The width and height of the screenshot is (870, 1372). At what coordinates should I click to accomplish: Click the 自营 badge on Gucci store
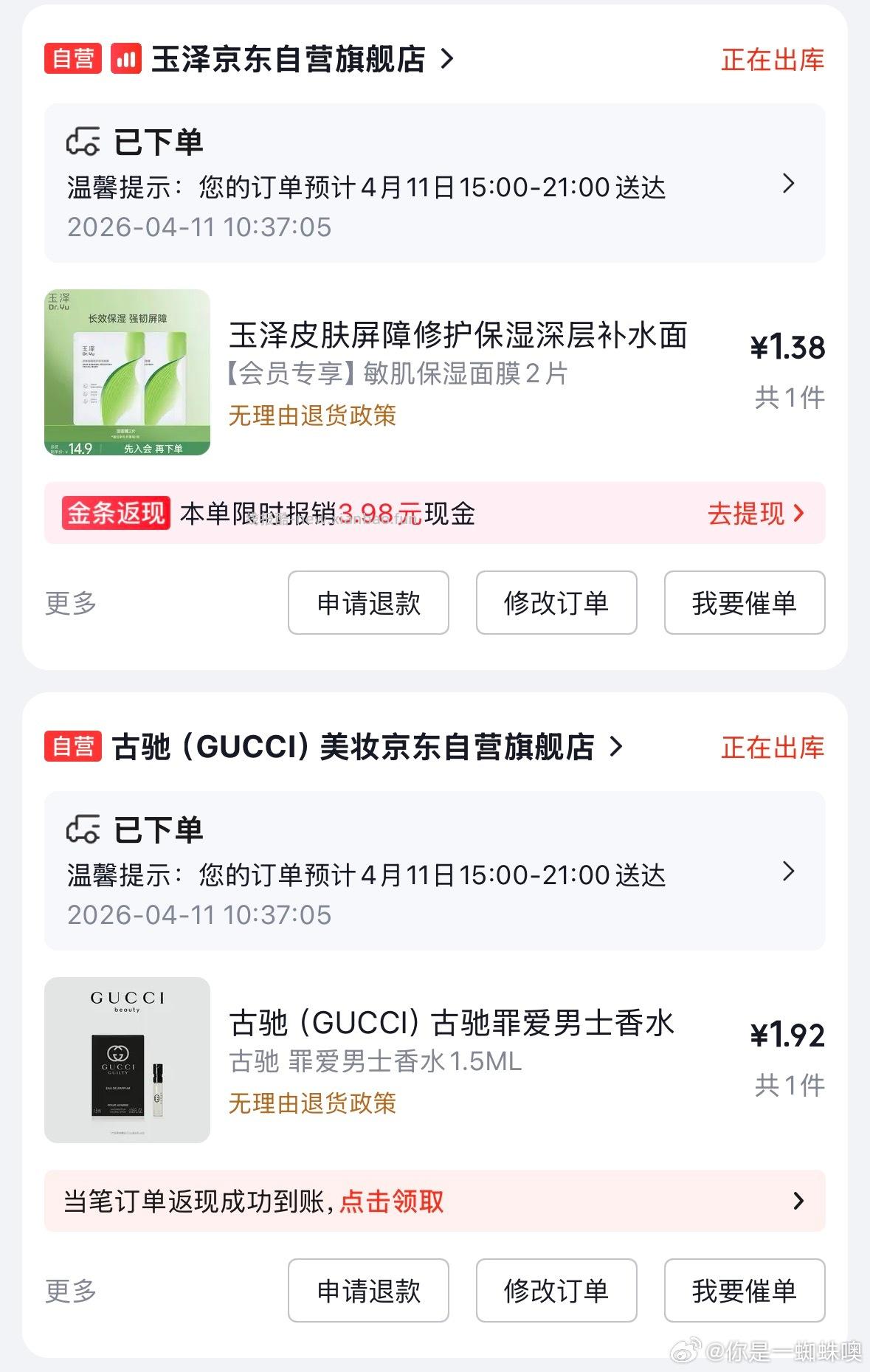[x=73, y=748]
